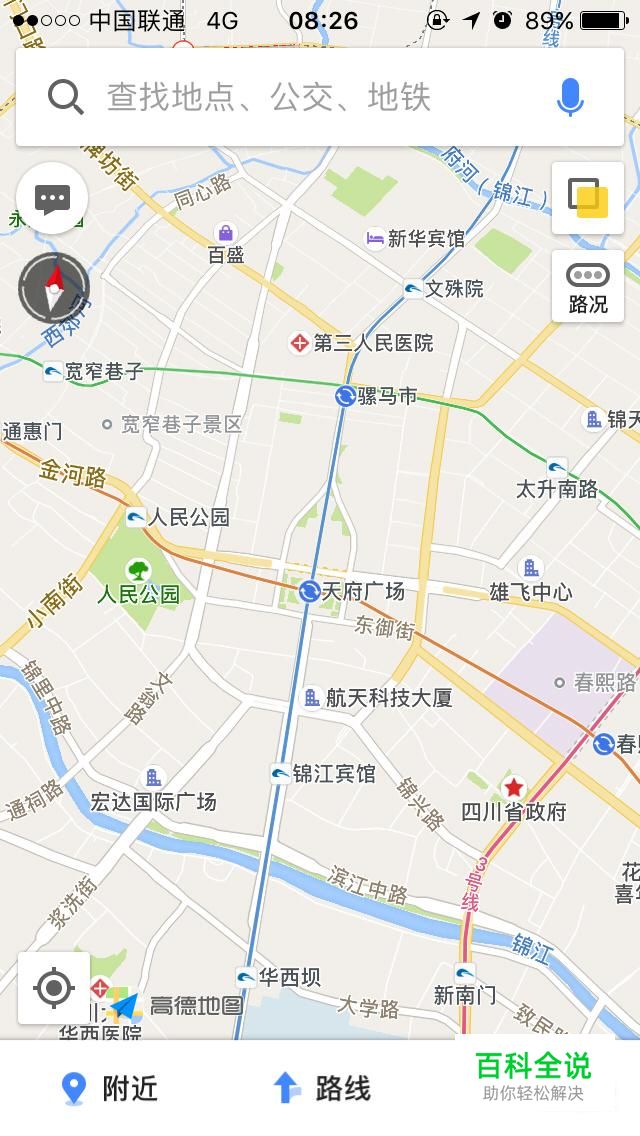Screen dimensions: 640x1136
Task: Choose the 新华宾馆 hotel marker
Action: [375, 238]
